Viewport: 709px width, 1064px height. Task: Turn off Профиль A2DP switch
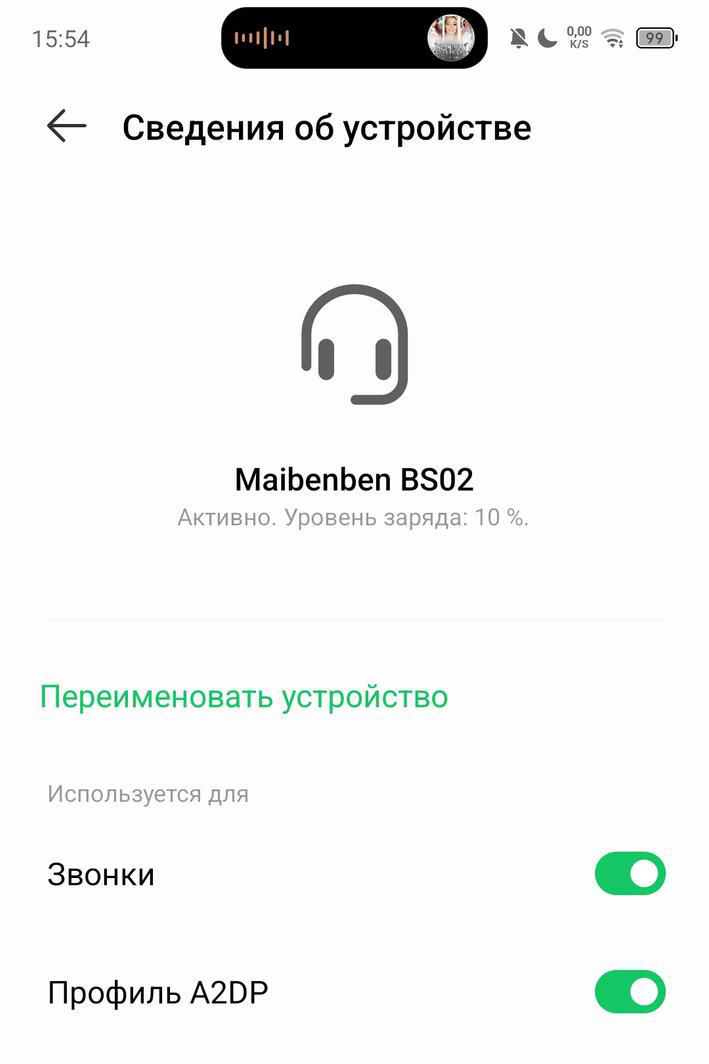pyautogui.click(x=629, y=992)
